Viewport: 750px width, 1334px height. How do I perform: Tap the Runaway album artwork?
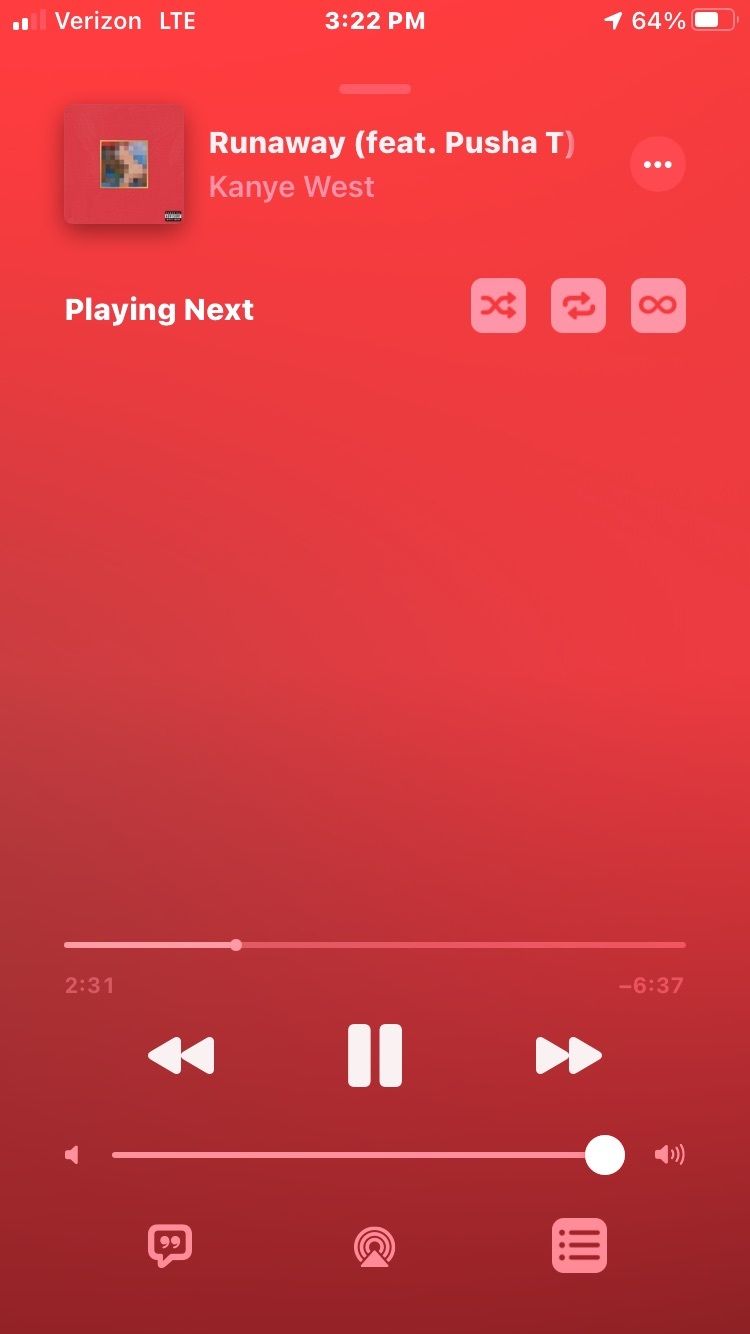click(124, 164)
